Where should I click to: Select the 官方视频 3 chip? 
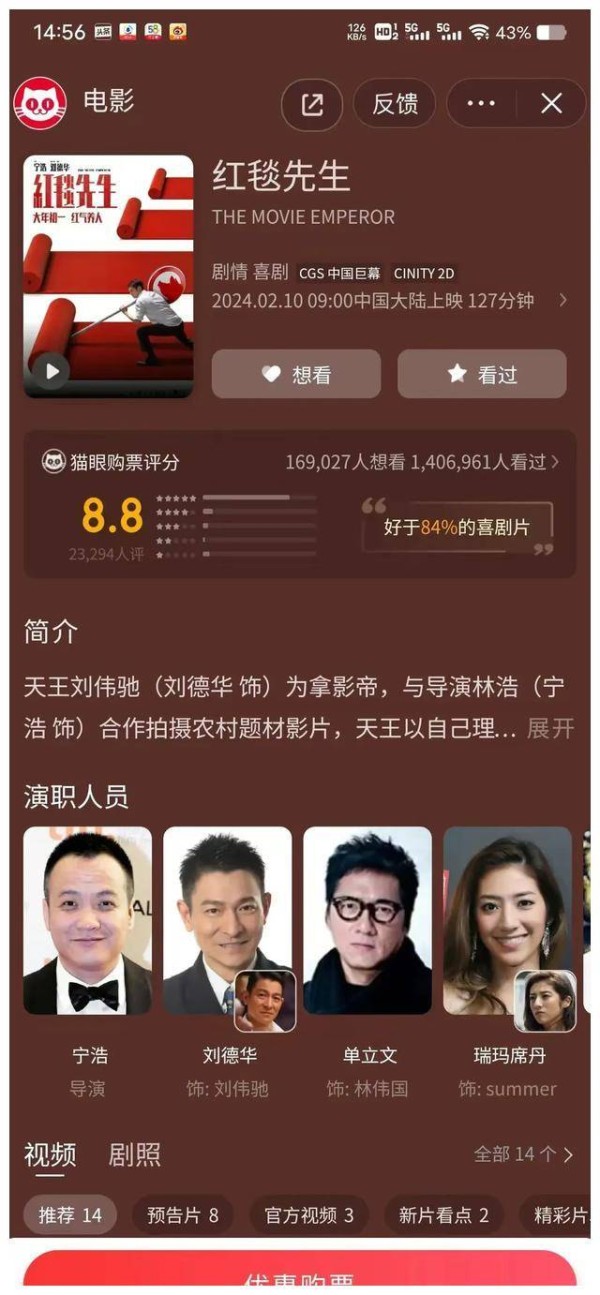[x=309, y=1215]
